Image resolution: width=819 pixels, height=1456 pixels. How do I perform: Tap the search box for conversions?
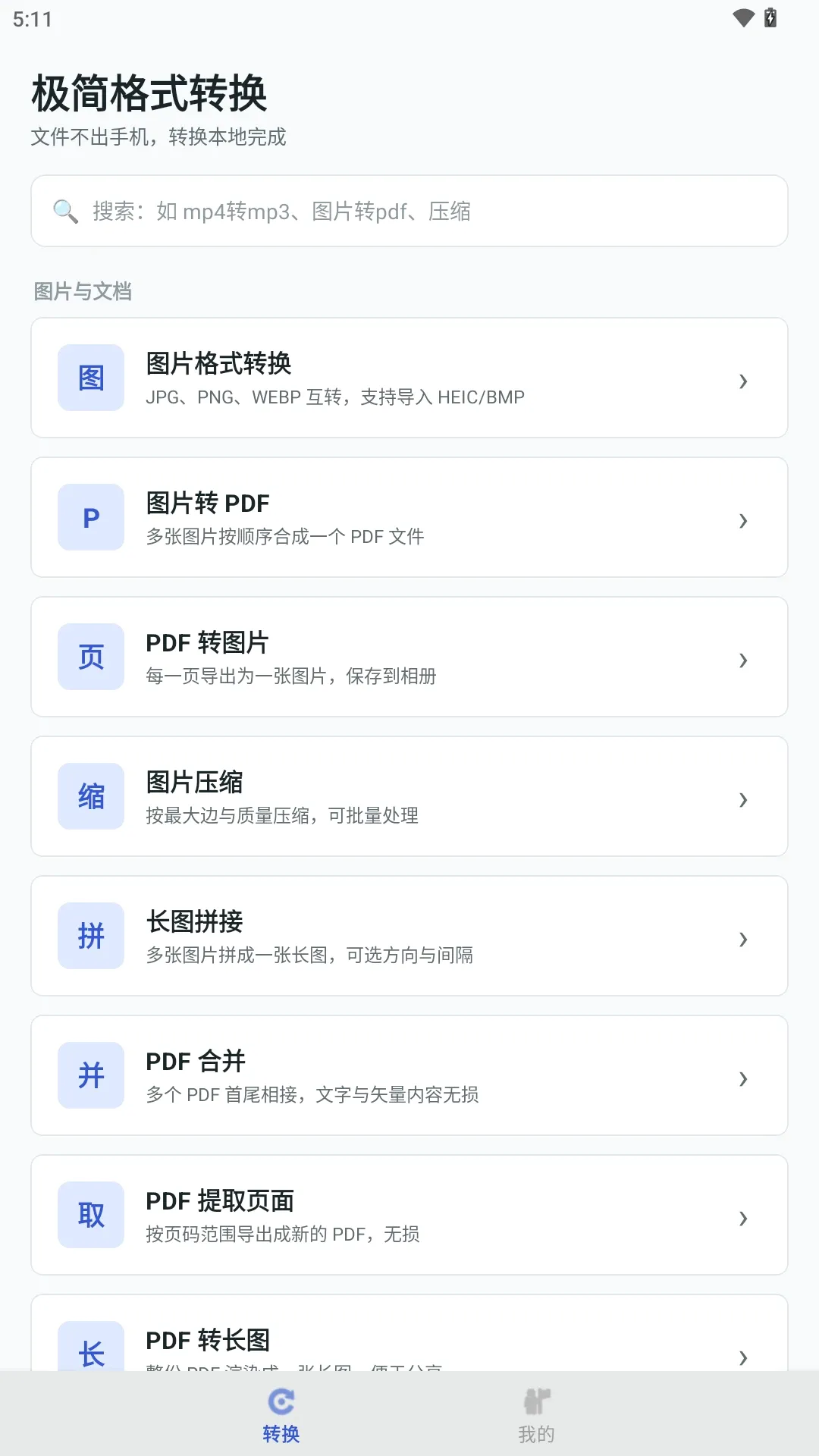coord(409,211)
